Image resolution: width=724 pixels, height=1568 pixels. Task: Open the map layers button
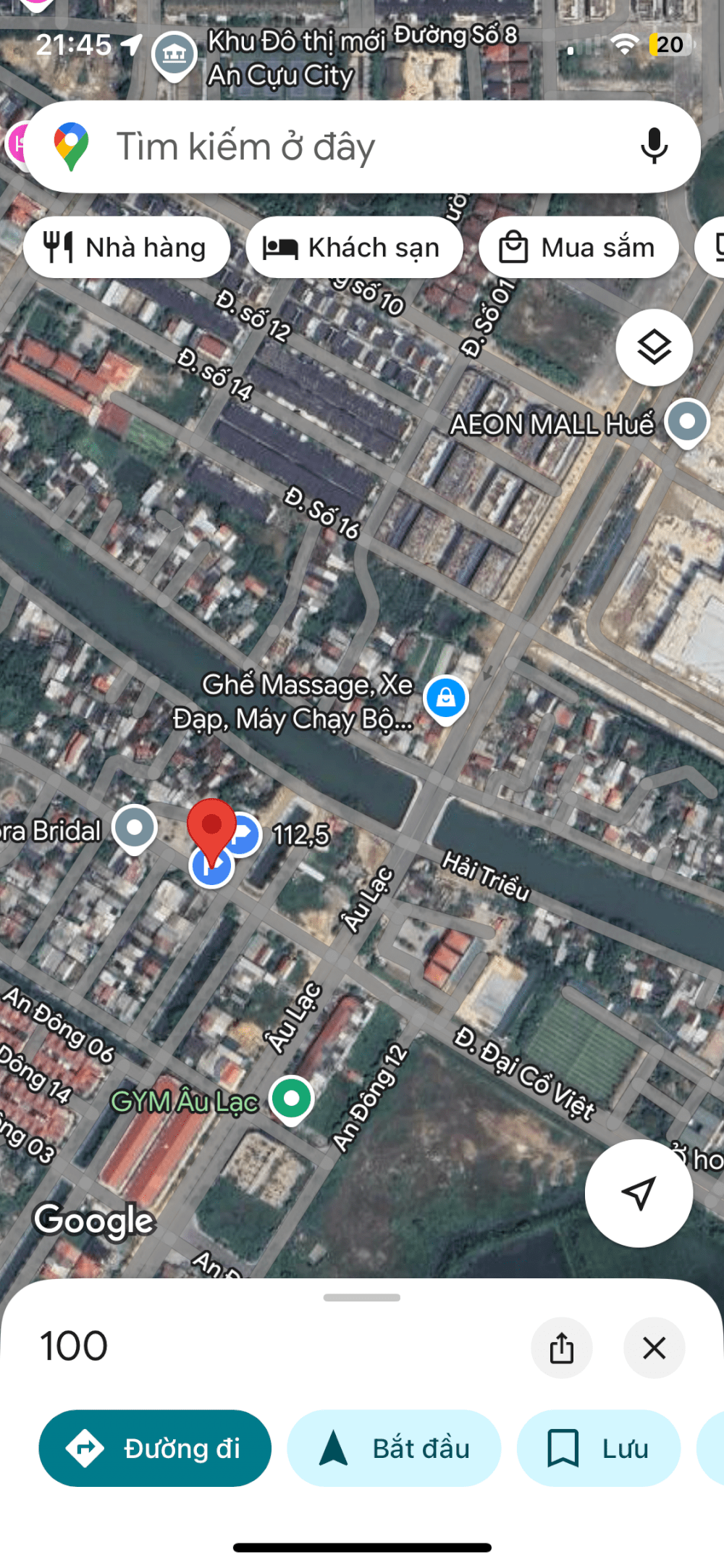pyautogui.click(x=654, y=348)
